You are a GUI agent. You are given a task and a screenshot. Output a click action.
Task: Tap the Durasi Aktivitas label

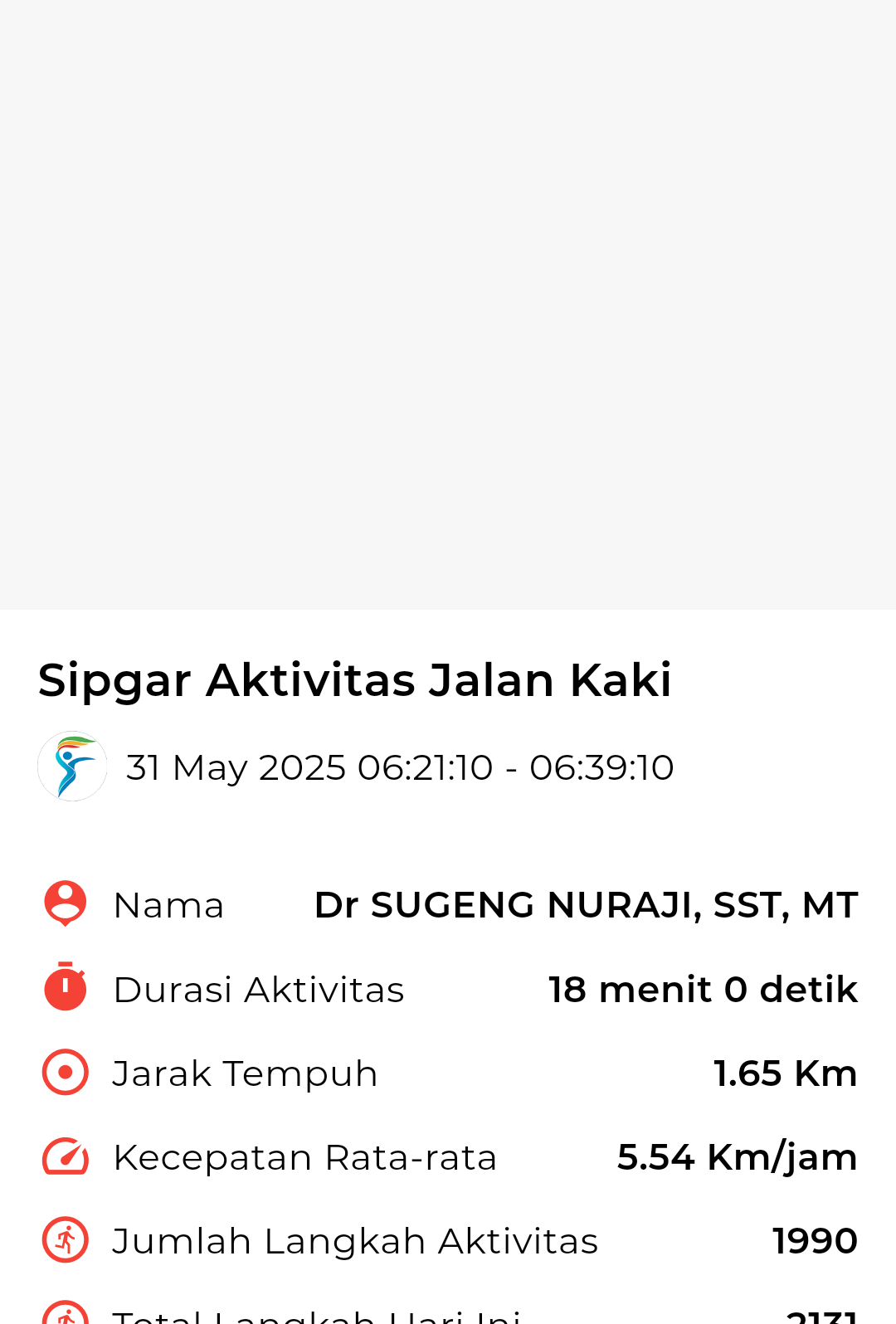pyautogui.click(x=258, y=989)
